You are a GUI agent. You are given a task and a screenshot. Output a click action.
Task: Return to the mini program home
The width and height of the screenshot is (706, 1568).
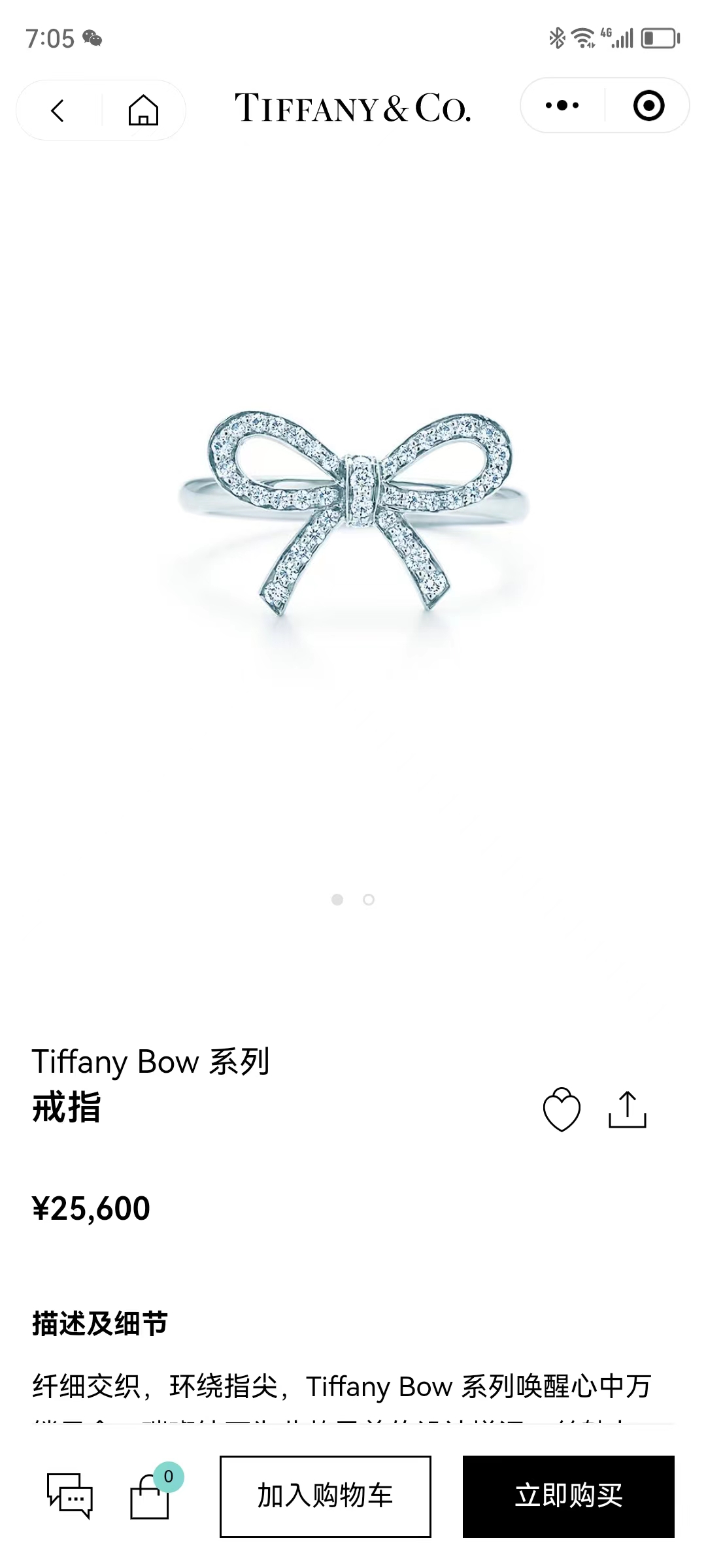(143, 110)
